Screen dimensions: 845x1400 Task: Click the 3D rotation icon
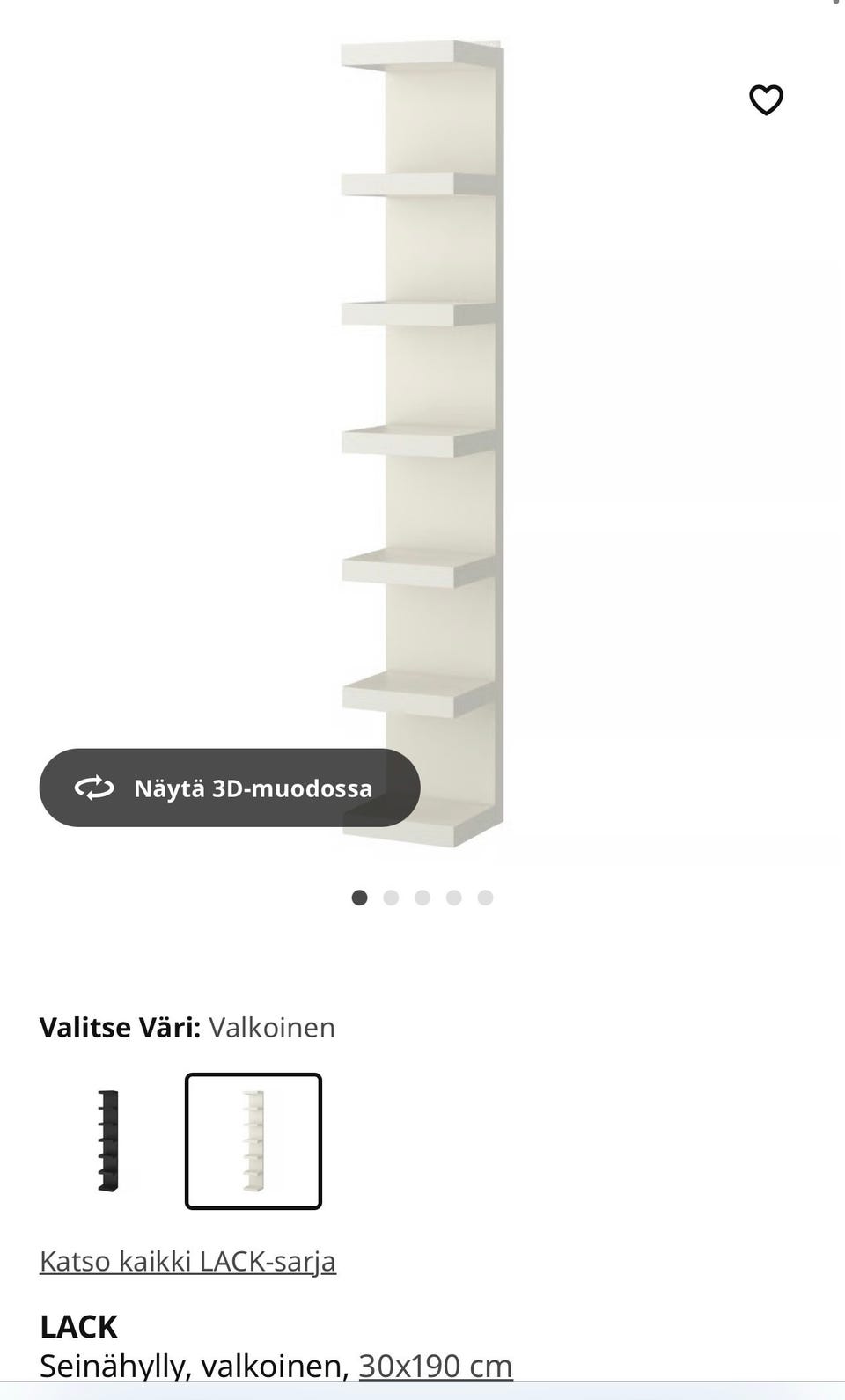tap(97, 788)
